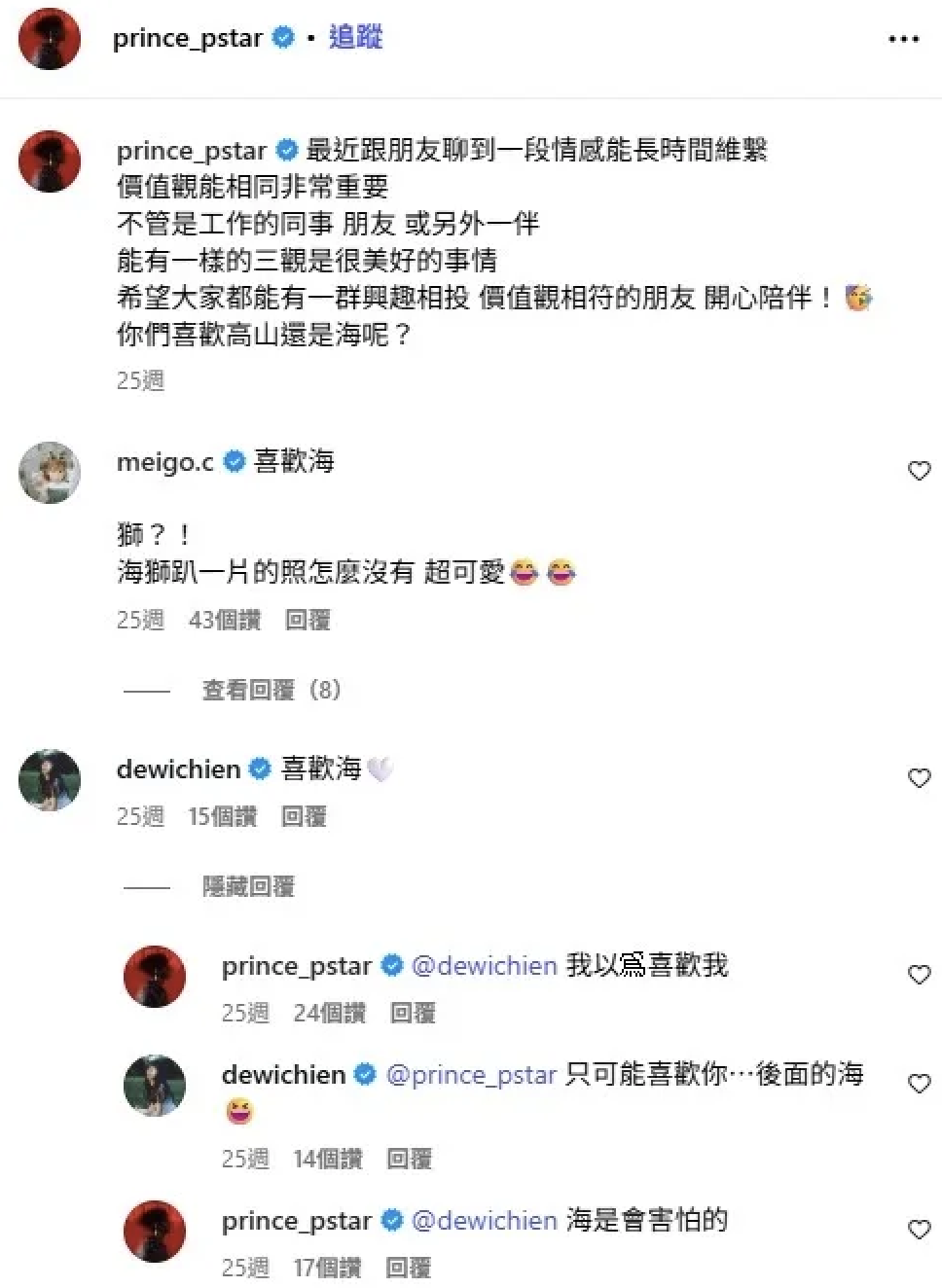Click verified badge beside prince_pstar's first reply
This screenshot has width=942, height=1288.
(393, 966)
